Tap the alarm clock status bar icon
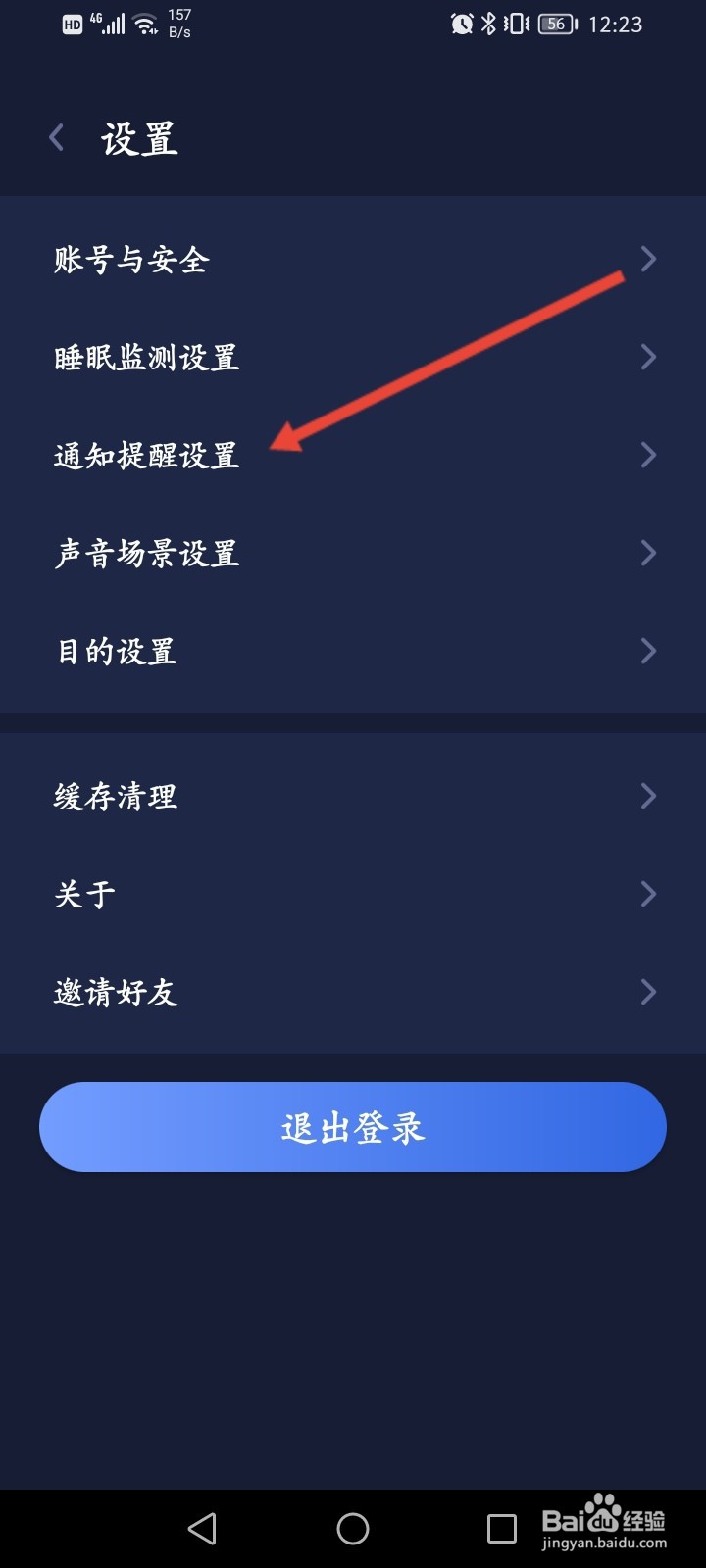Screen dimensions: 706x1568 pyautogui.click(x=461, y=24)
